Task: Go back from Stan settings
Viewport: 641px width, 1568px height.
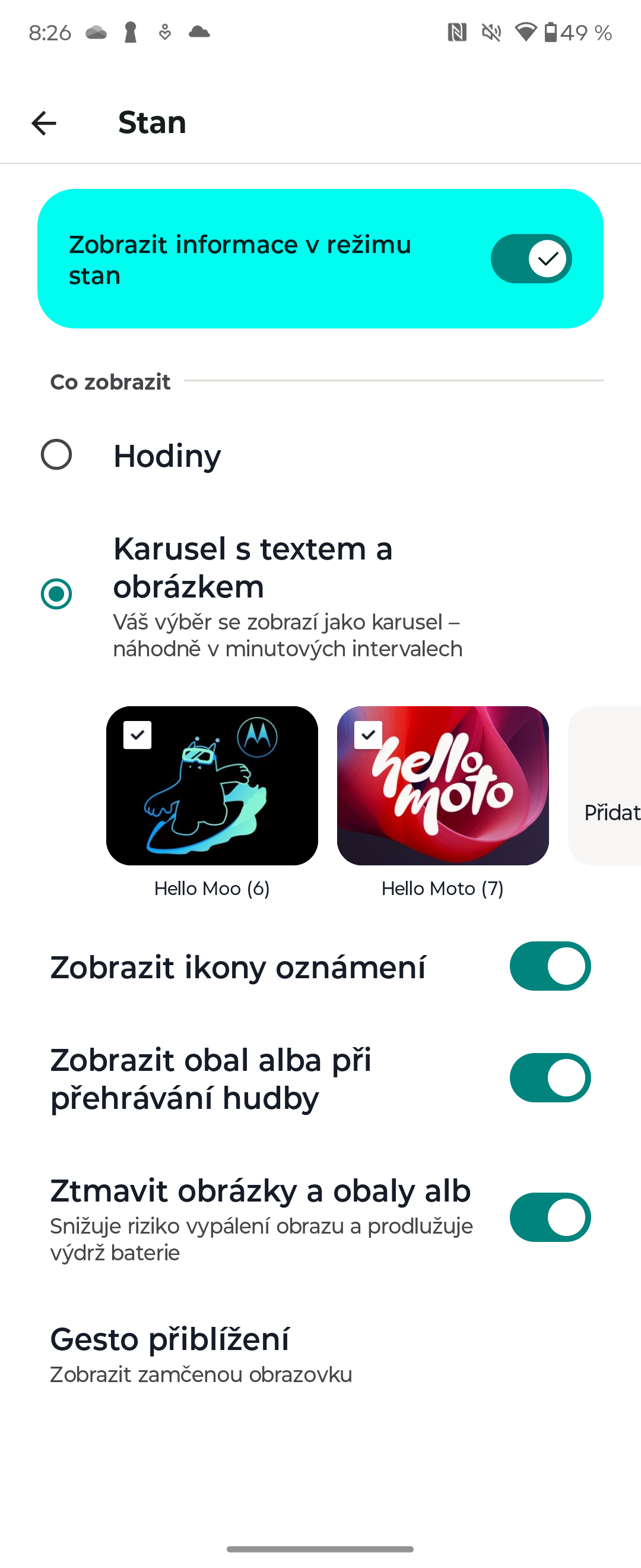Action: click(x=44, y=123)
